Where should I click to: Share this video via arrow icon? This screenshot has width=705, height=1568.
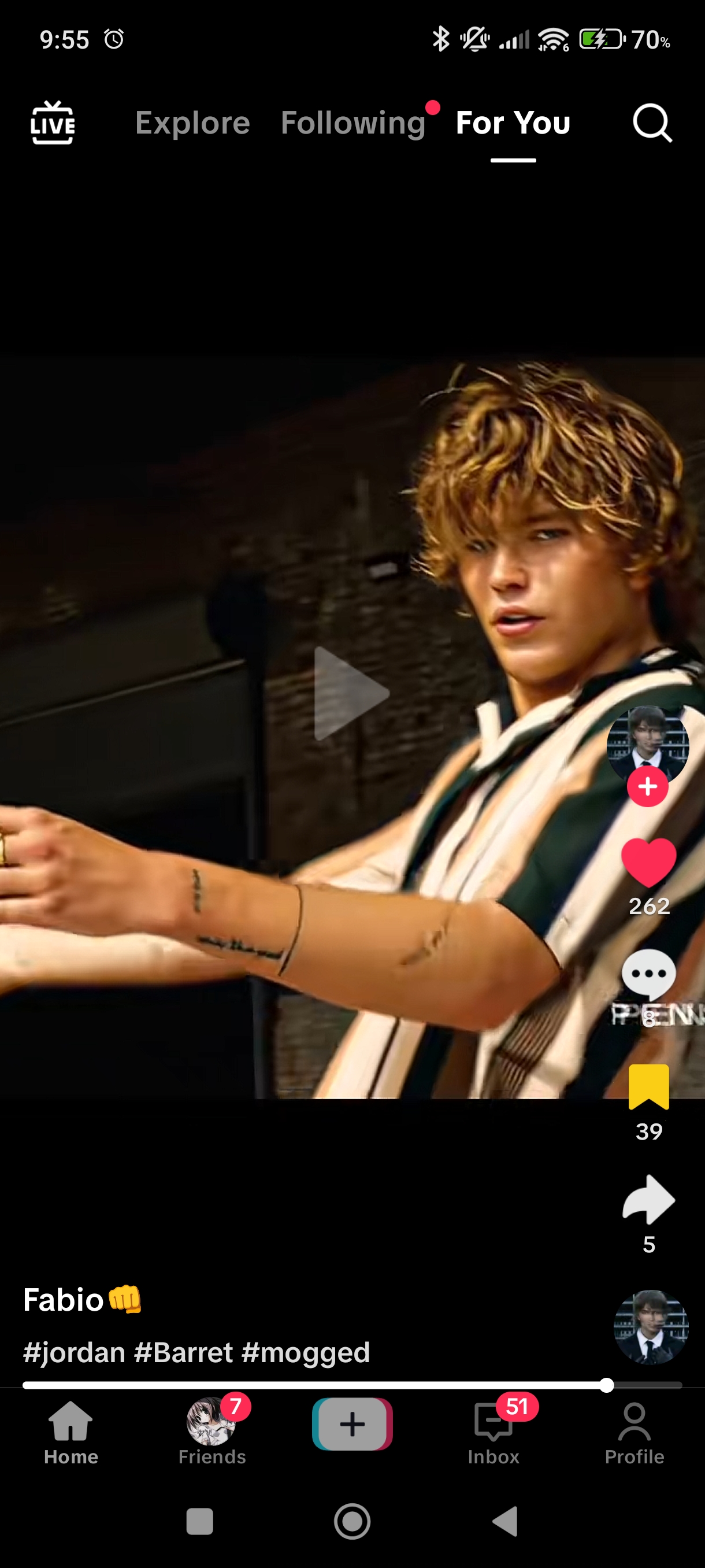[x=648, y=1199]
